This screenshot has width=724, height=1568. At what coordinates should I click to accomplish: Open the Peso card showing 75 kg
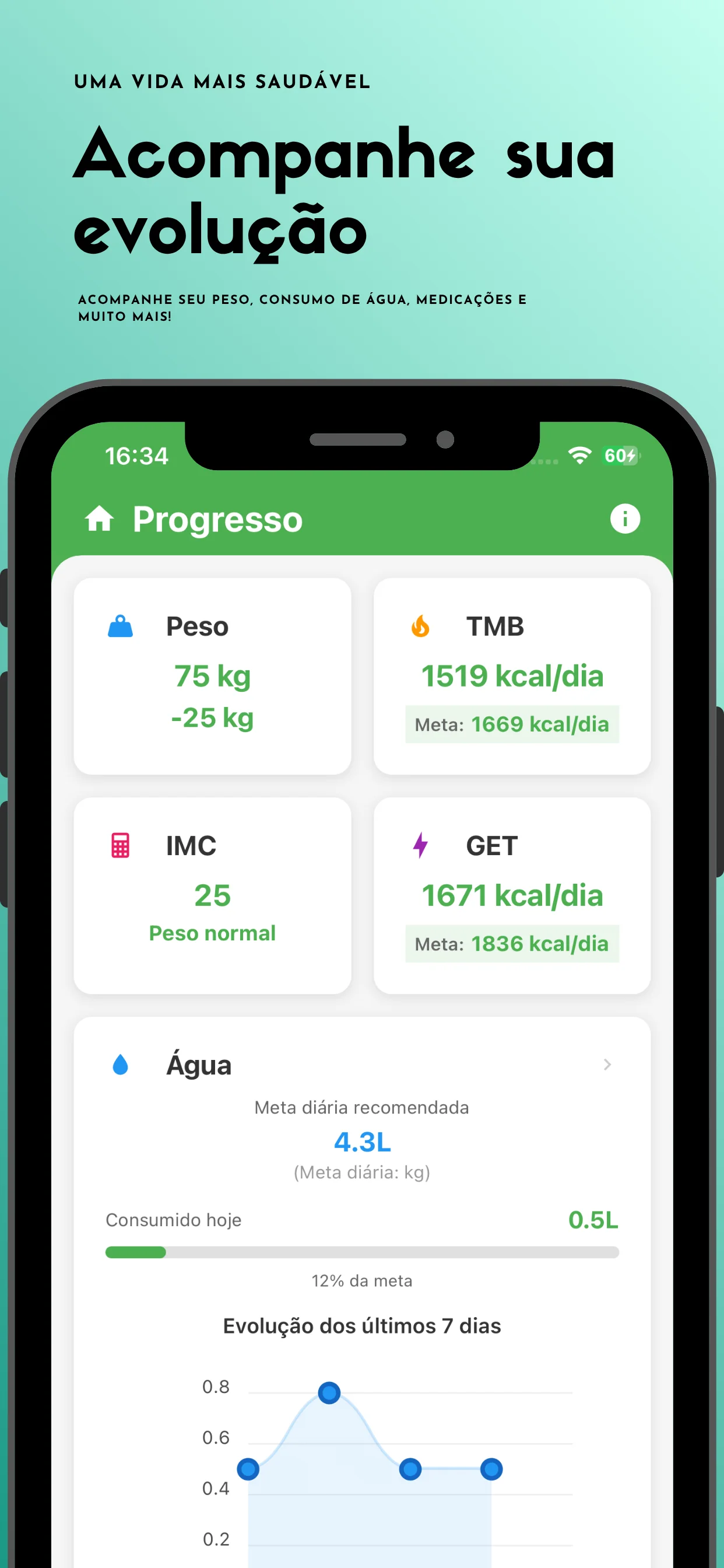[x=212, y=675]
